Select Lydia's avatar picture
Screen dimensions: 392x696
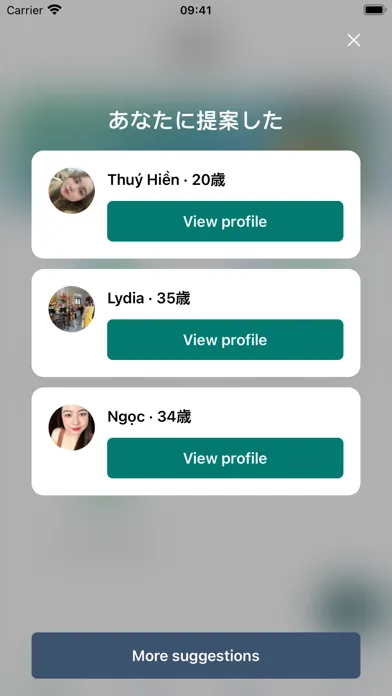pos(71,309)
